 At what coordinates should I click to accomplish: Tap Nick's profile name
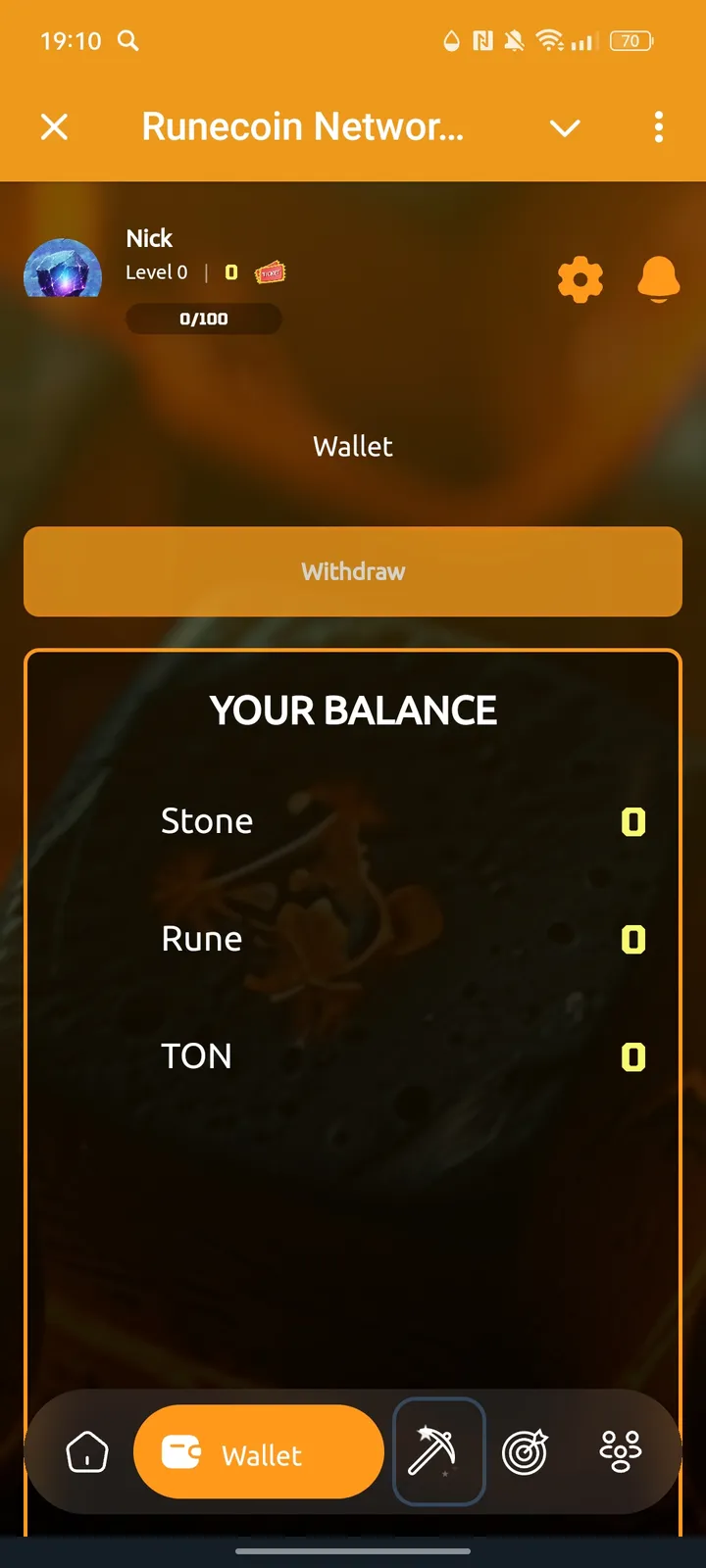(148, 238)
